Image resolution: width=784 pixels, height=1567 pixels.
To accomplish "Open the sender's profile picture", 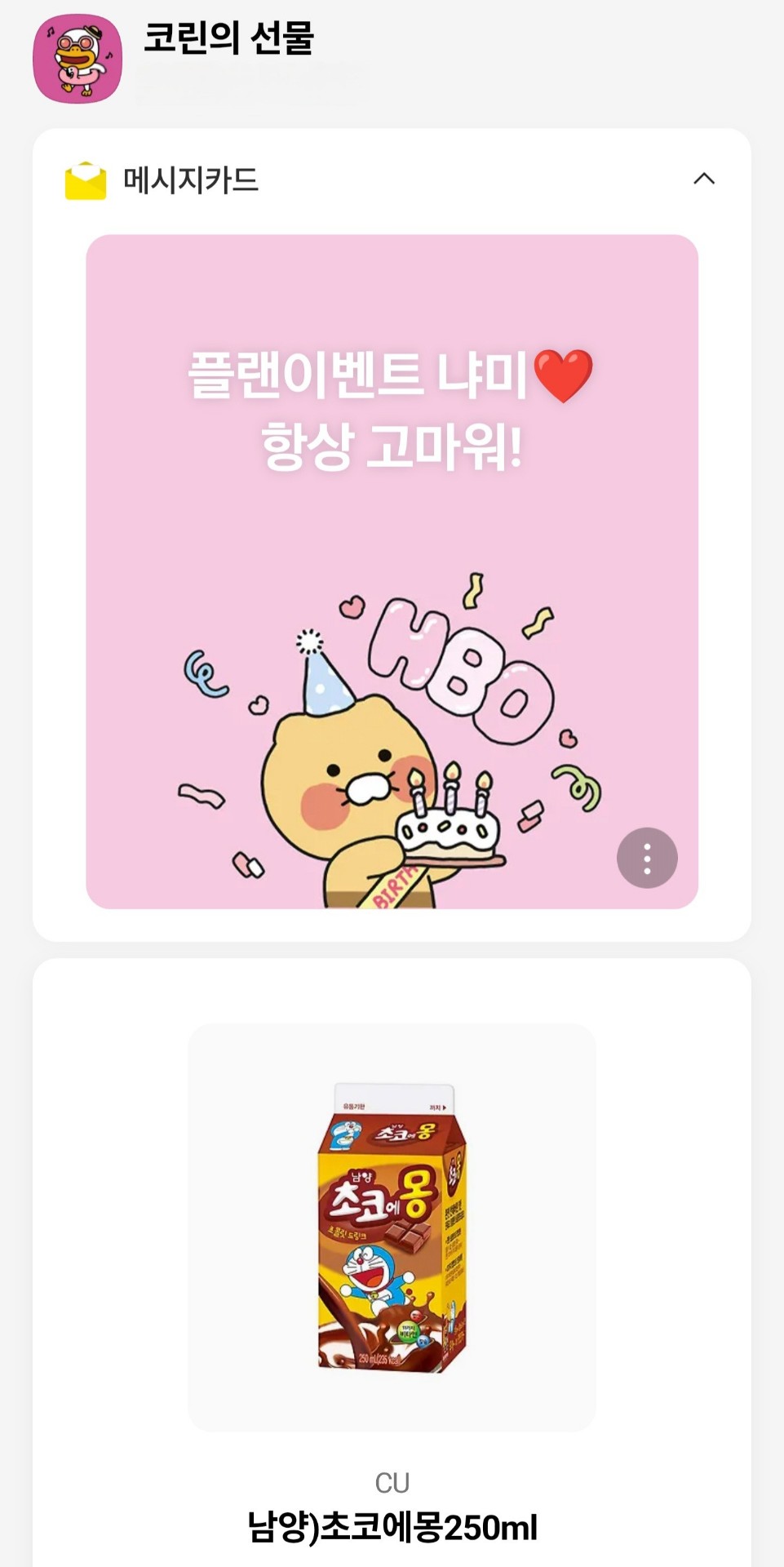I will [78, 59].
